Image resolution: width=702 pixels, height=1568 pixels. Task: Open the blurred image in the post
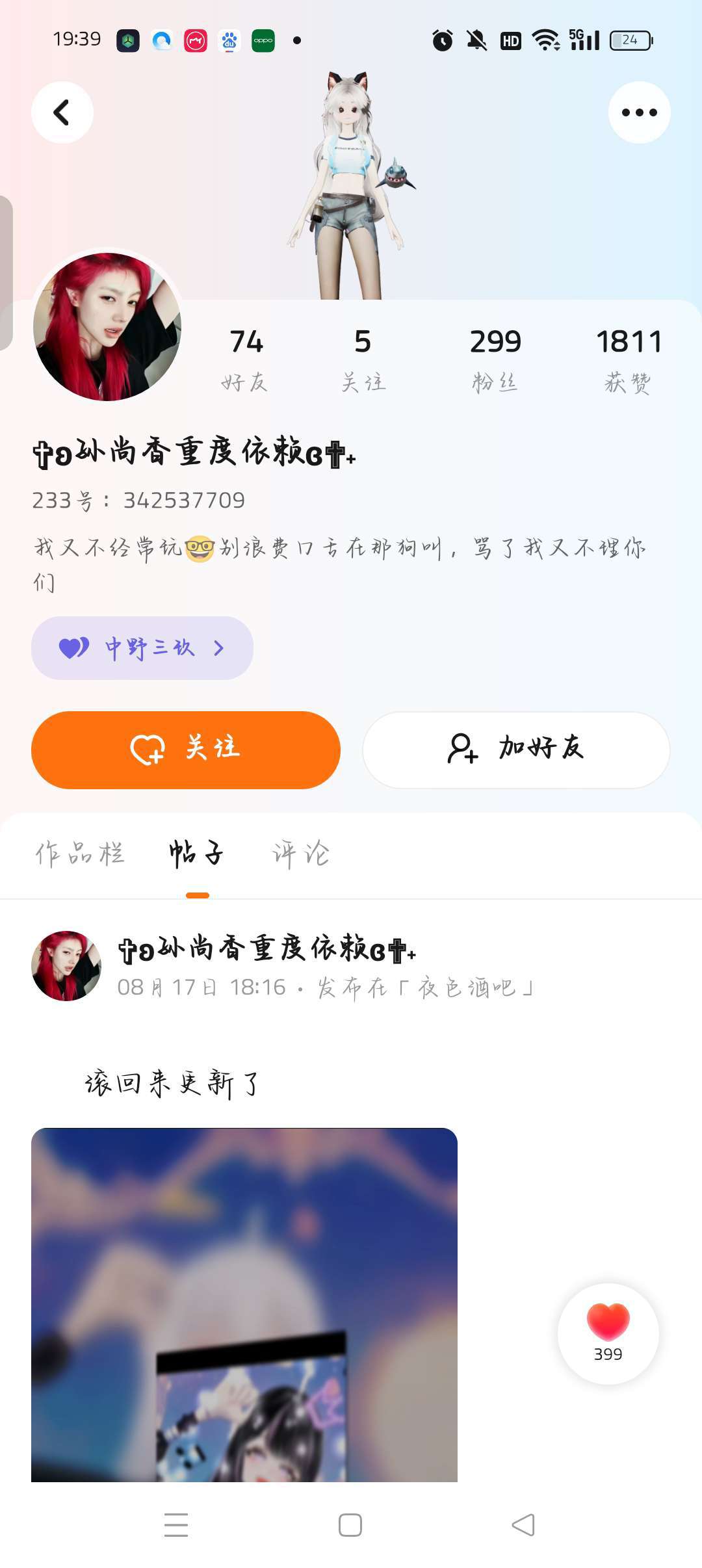click(x=244, y=1303)
